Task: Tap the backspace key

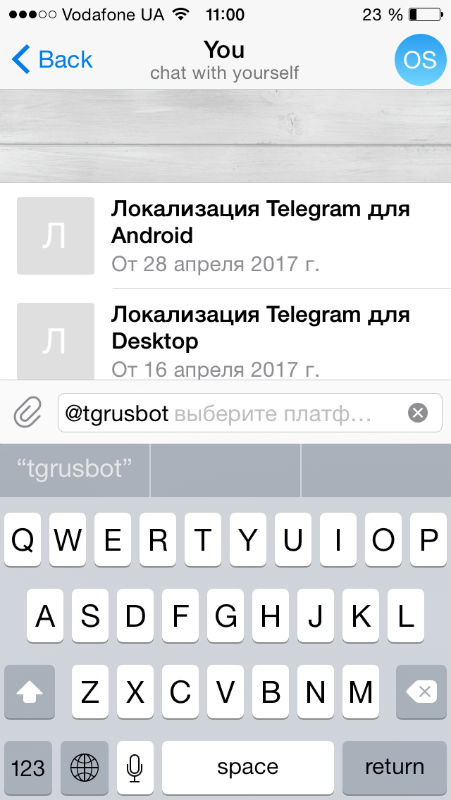Action: pyautogui.click(x=421, y=692)
